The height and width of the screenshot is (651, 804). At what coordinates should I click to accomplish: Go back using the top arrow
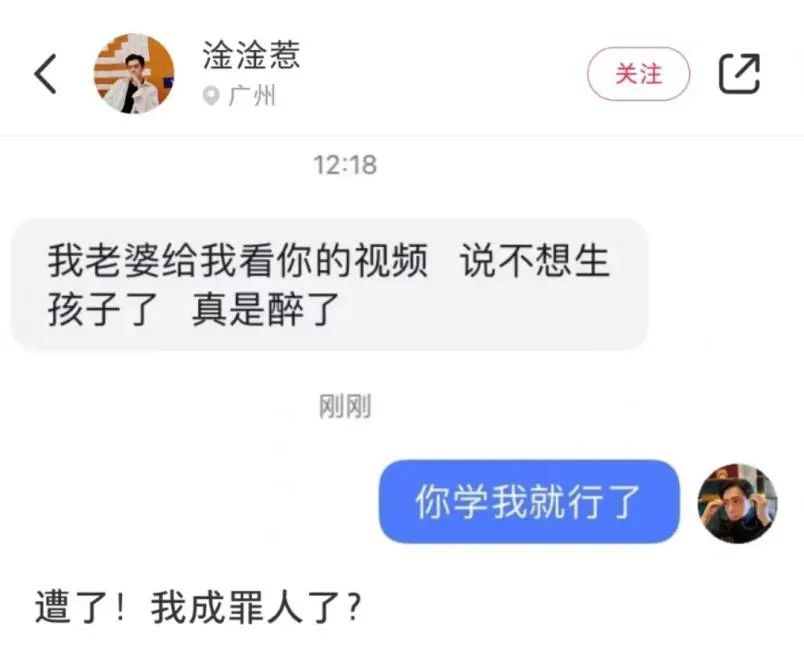pyautogui.click(x=46, y=74)
